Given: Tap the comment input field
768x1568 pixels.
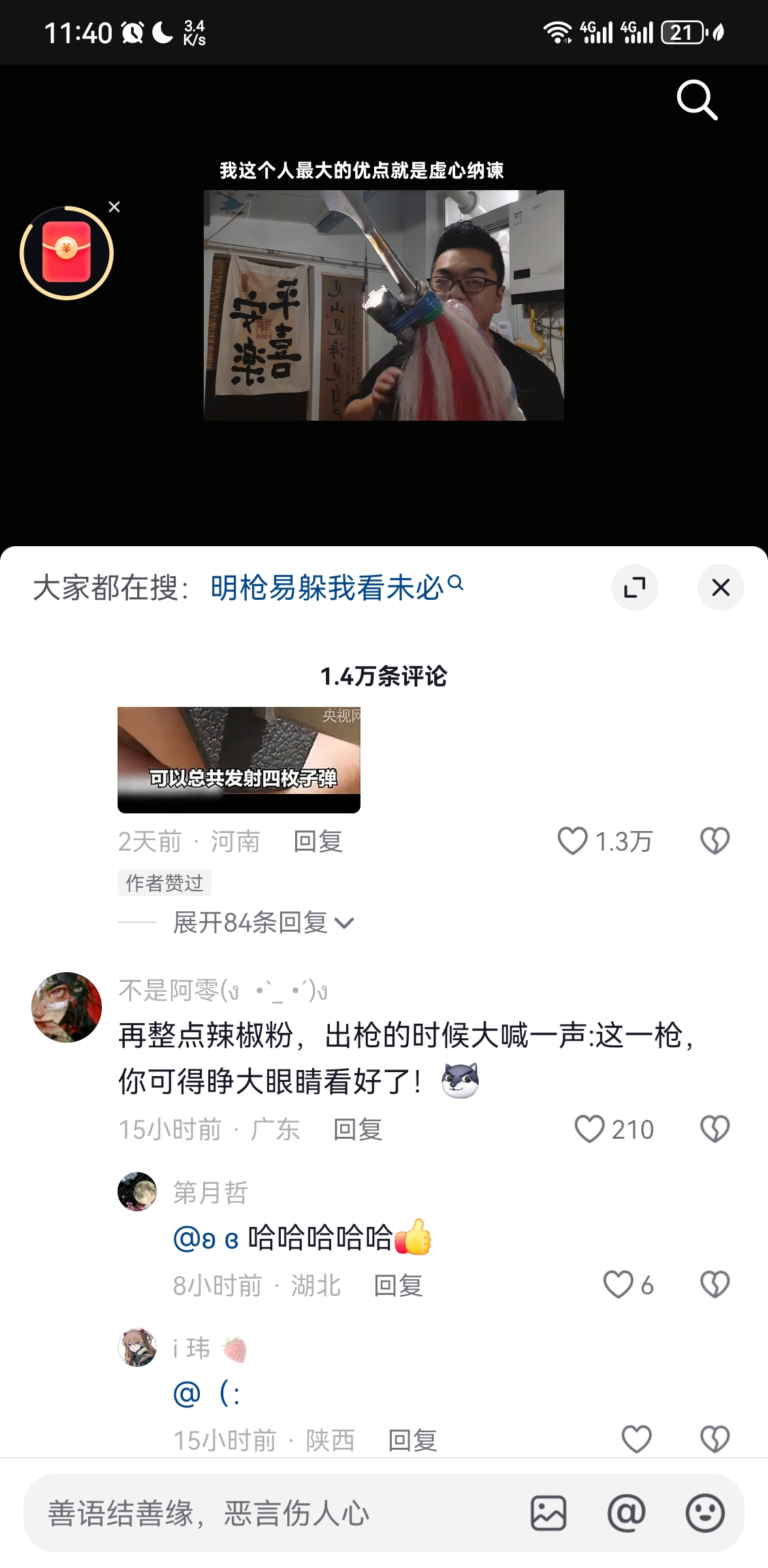Looking at the screenshot, I should [274, 1513].
